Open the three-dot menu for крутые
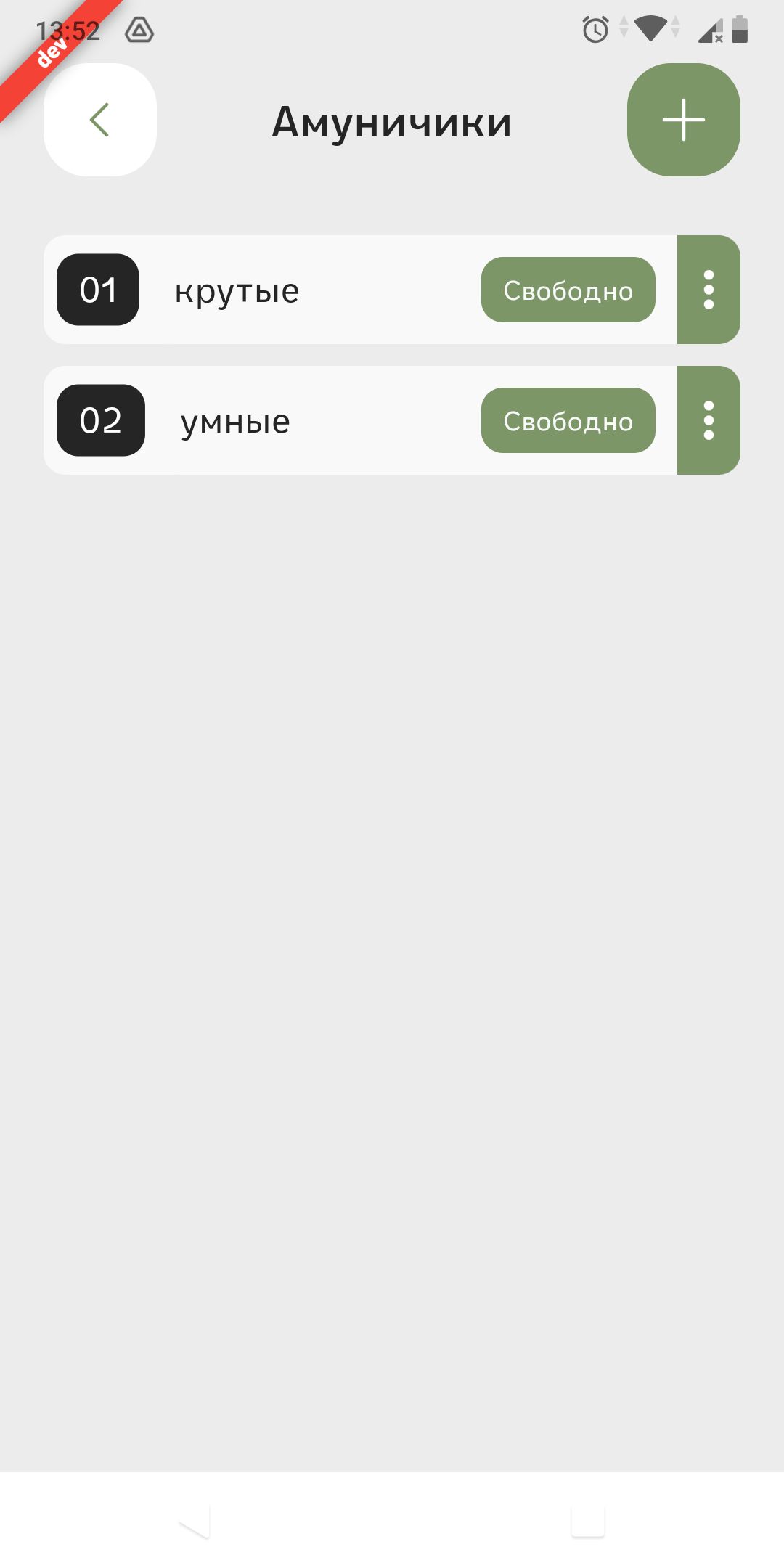 pos(709,290)
